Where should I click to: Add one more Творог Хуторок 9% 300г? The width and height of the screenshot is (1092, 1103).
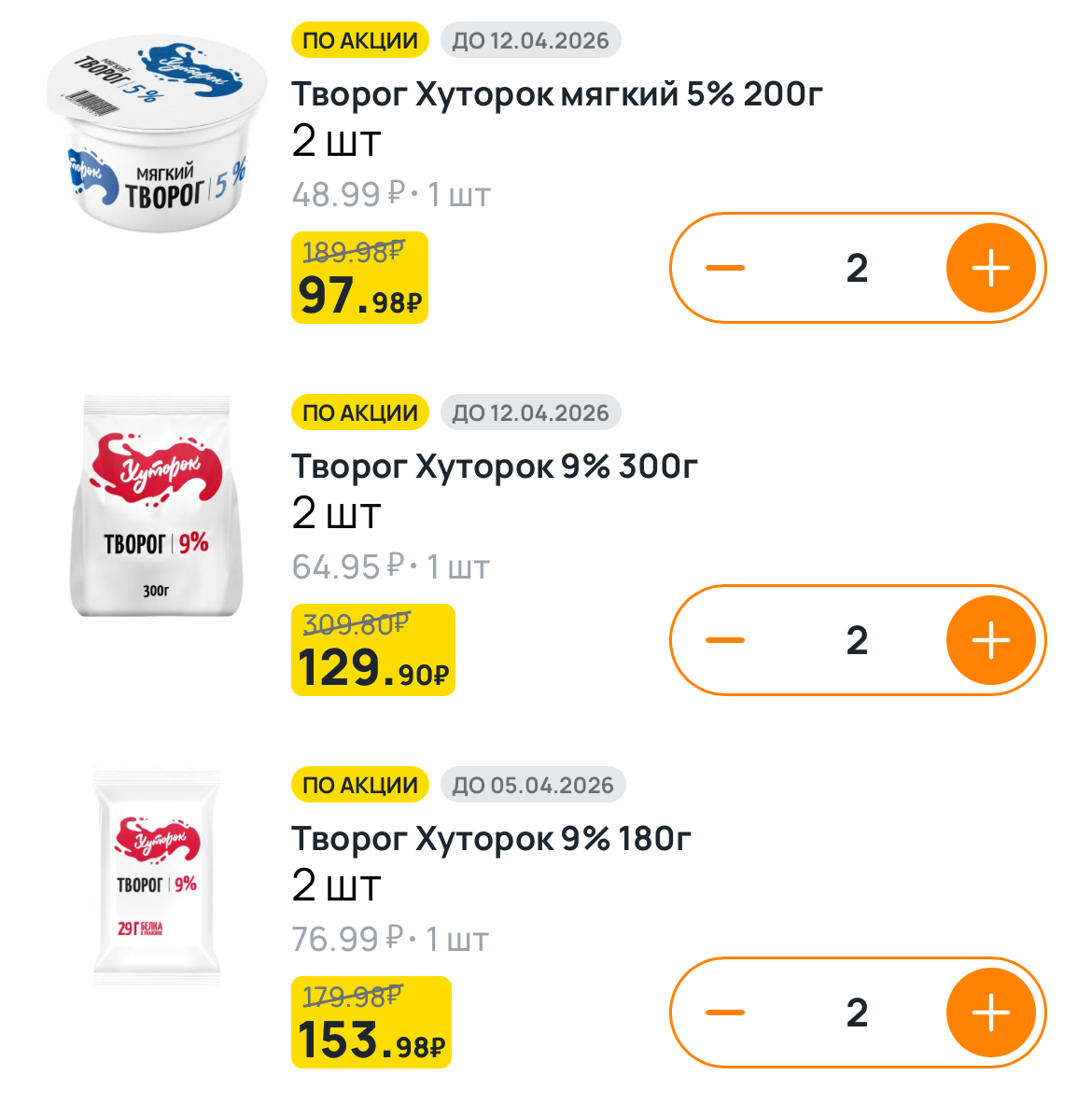(x=990, y=641)
